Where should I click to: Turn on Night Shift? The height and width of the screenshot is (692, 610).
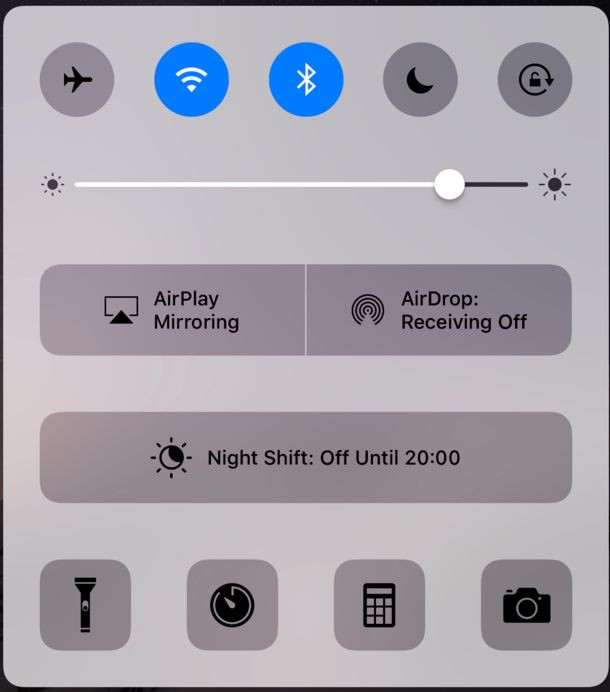click(x=306, y=458)
